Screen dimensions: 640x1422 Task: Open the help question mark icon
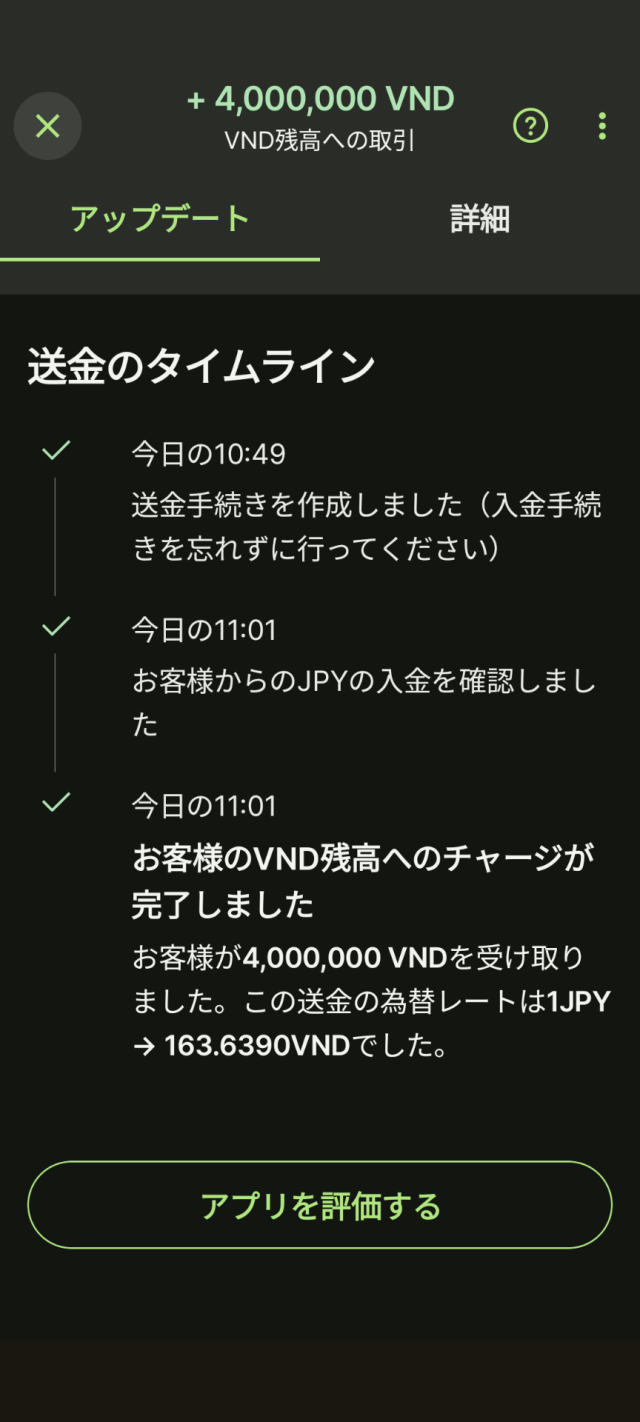[530, 126]
